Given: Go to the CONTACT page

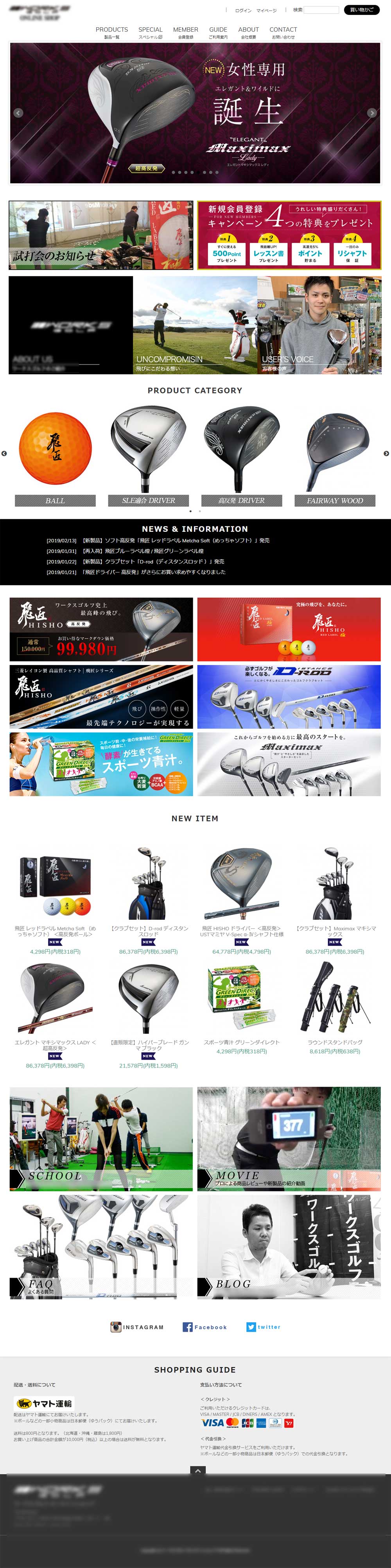Looking at the screenshot, I should tap(283, 32).
